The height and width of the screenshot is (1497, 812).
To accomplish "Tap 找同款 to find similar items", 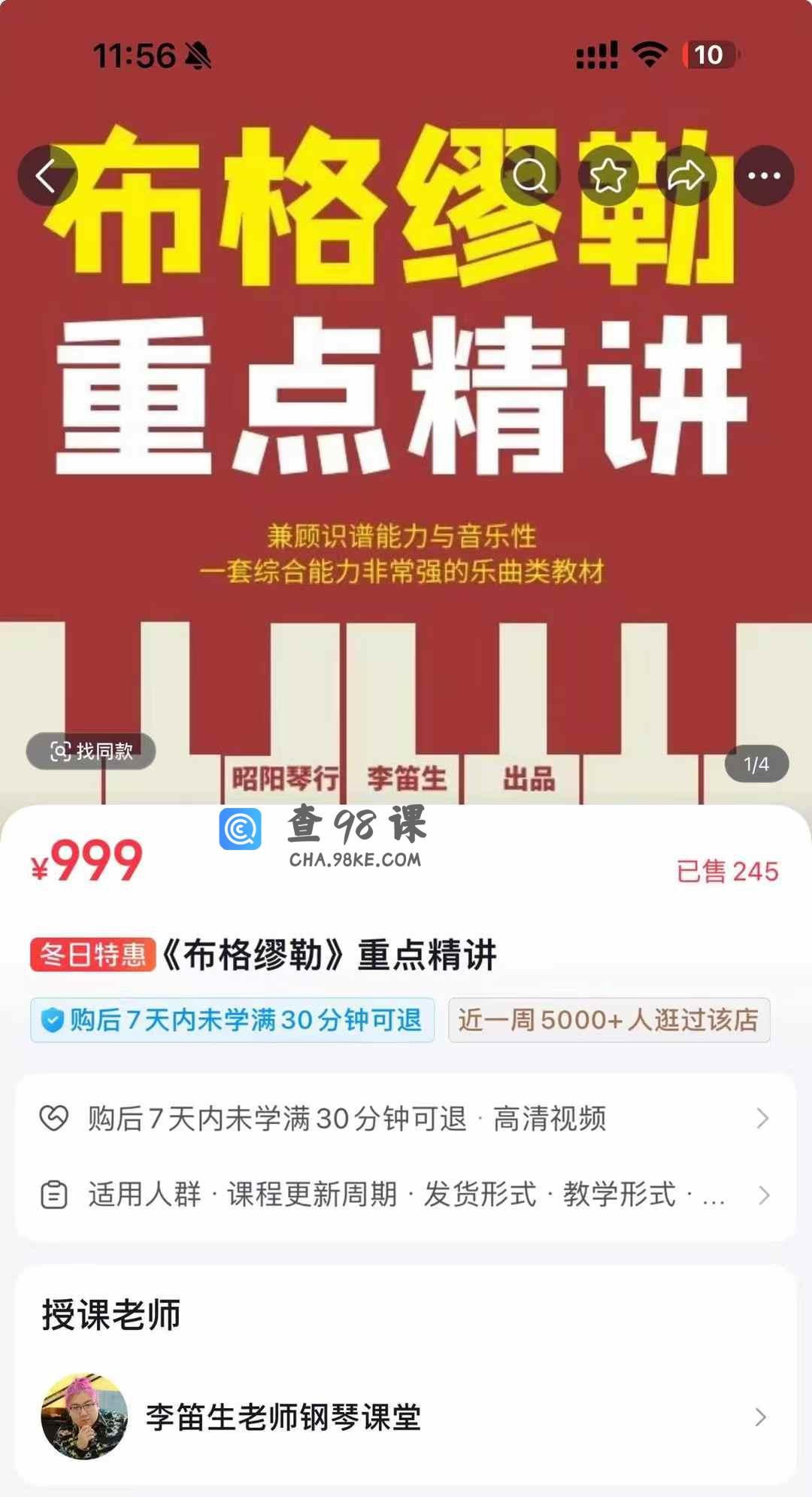I will (91, 751).
